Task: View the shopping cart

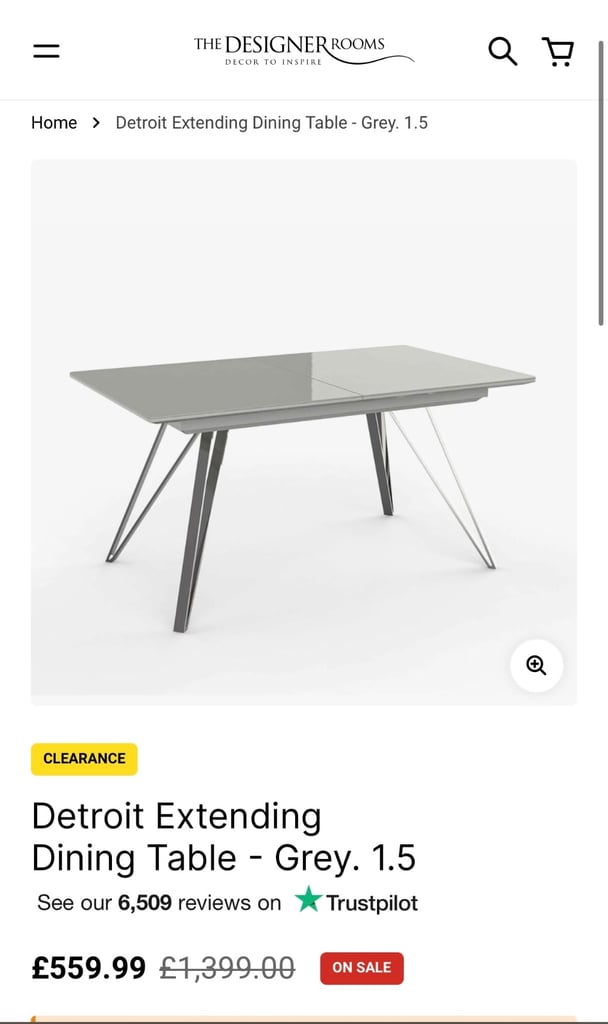Action: [558, 52]
